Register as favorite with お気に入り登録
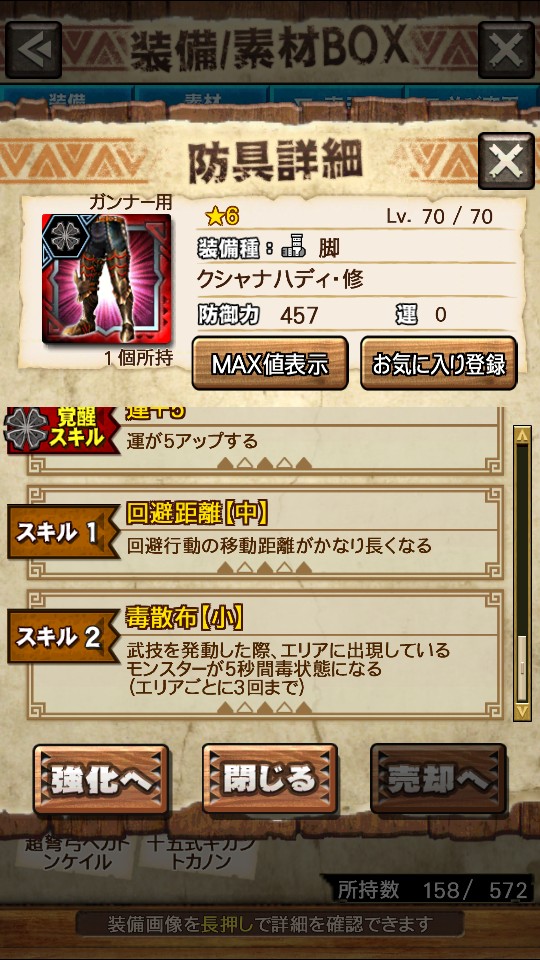The image size is (540, 960). 438,364
